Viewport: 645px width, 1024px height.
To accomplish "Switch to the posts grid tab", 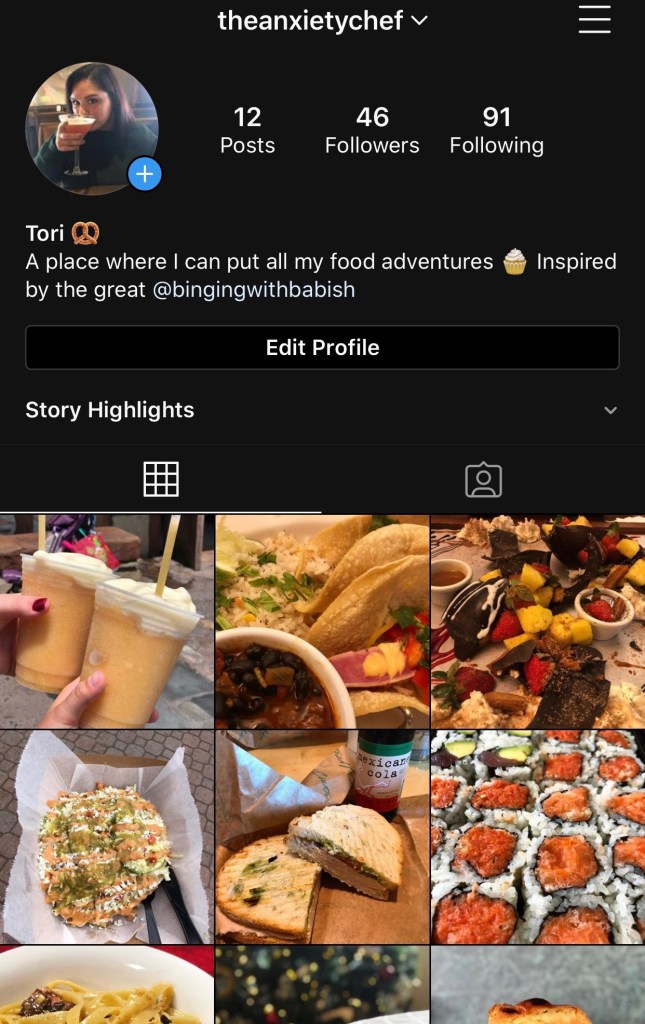I will (161, 480).
